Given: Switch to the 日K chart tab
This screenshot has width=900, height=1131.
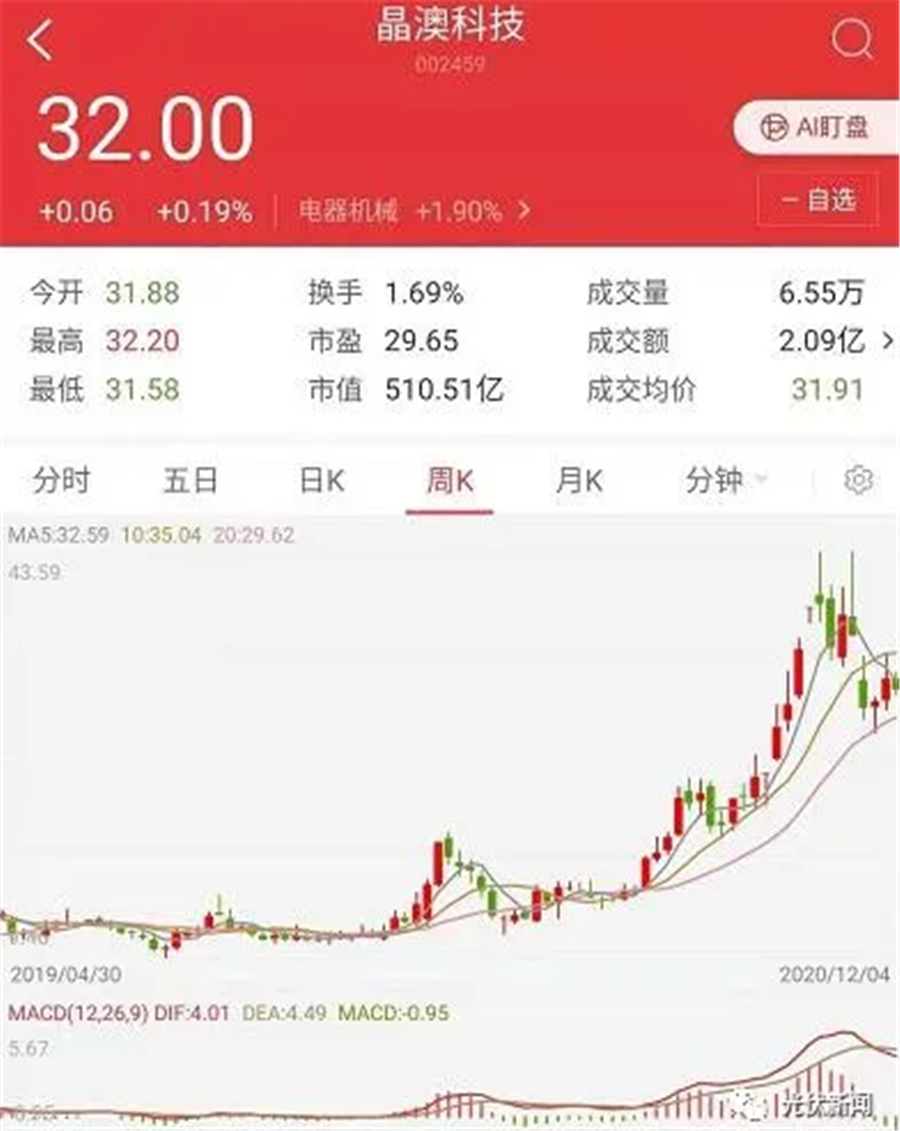Looking at the screenshot, I should point(321,481).
